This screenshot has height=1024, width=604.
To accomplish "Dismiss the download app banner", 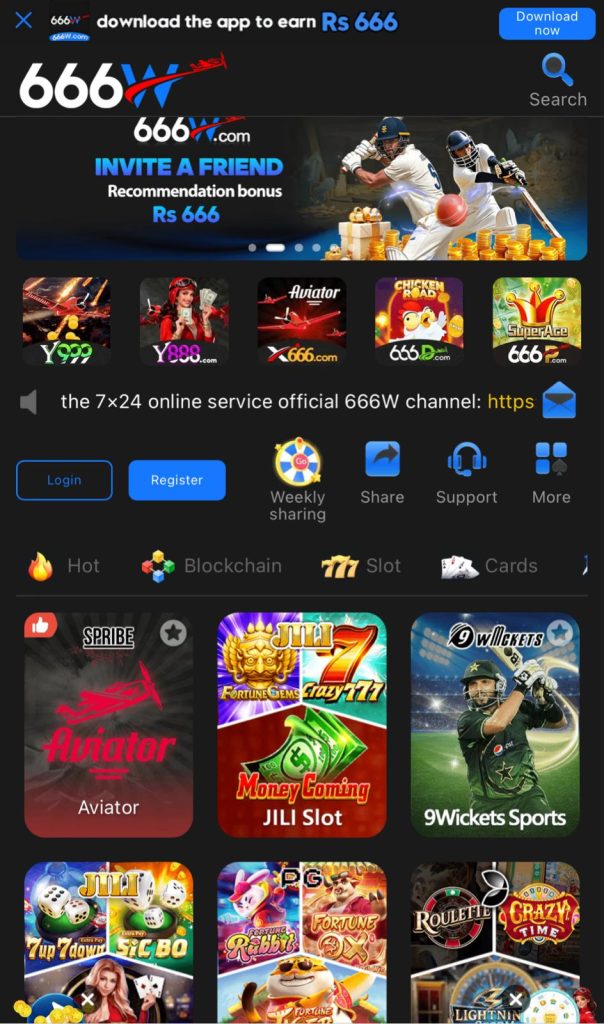I will 24,20.
